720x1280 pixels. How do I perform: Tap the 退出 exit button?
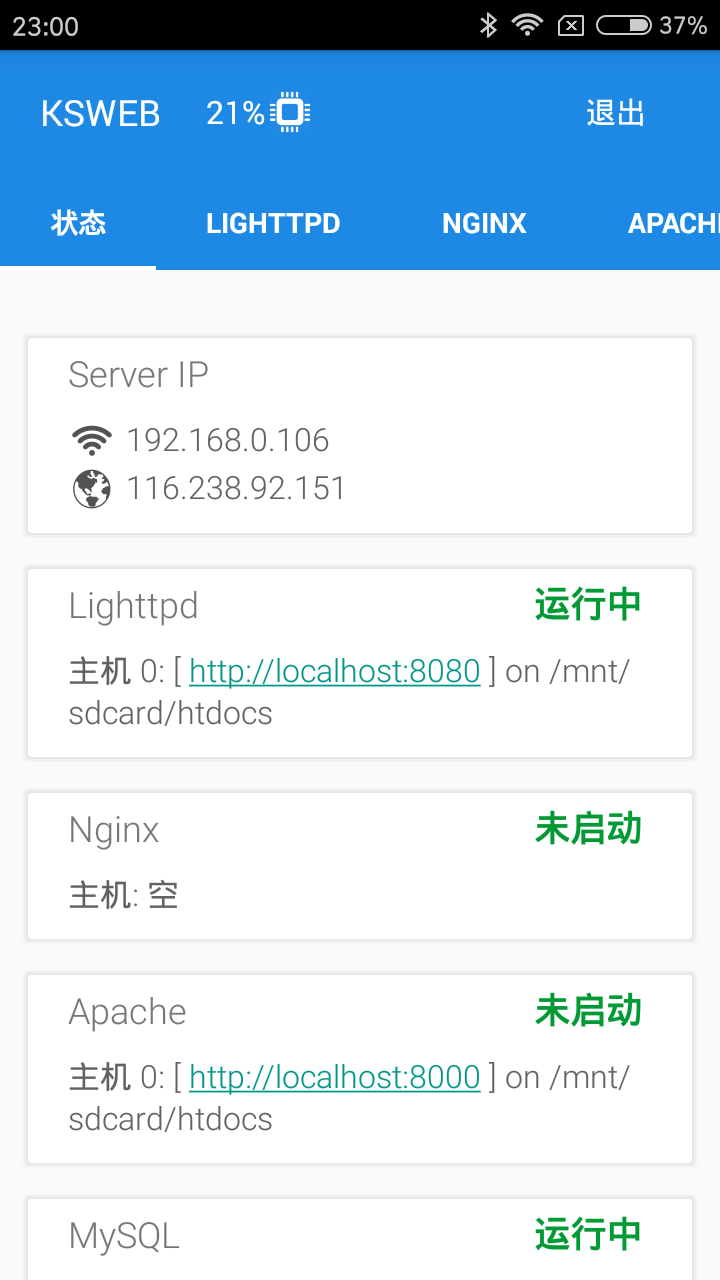tap(614, 113)
